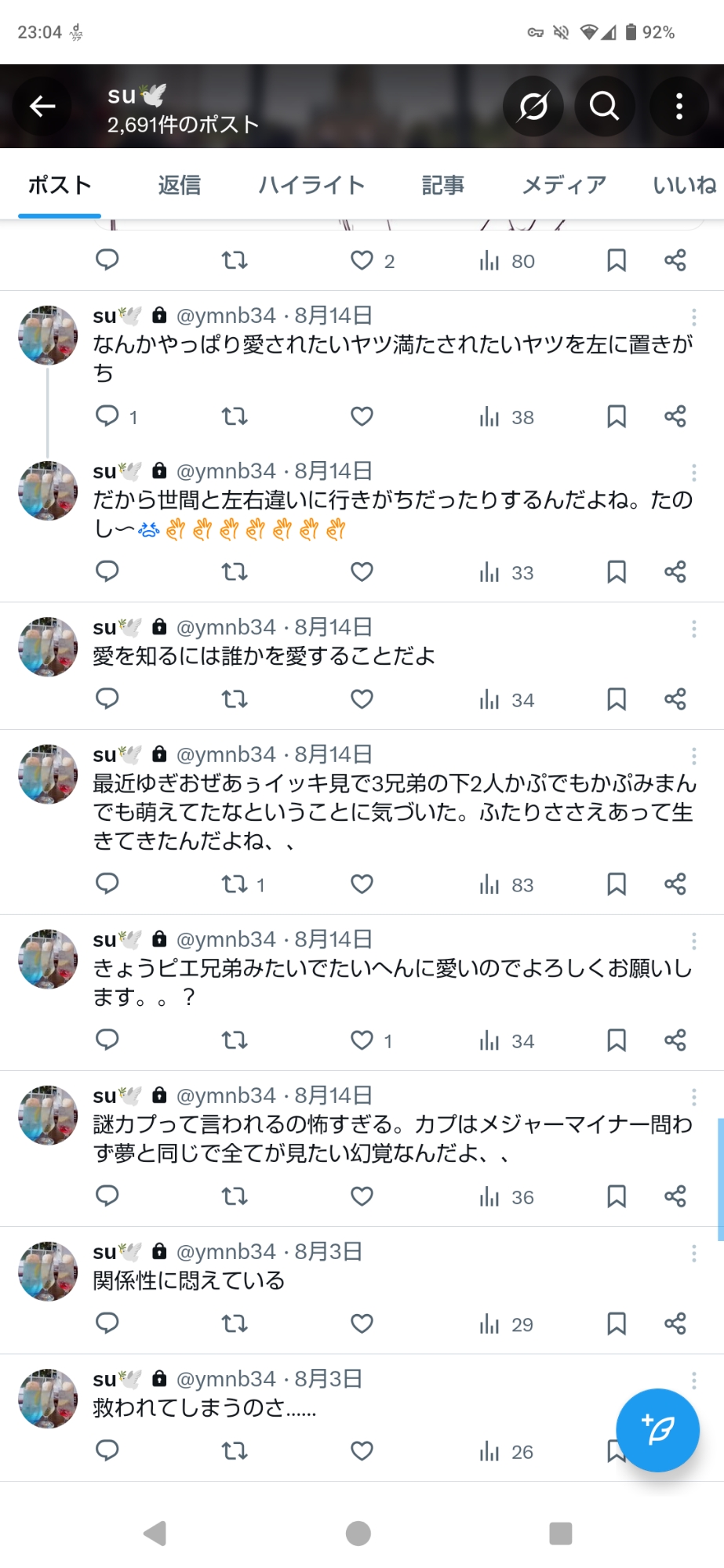This screenshot has width=724, height=1568.
Task: Switch to the メディア tab
Action: click(x=564, y=185)
